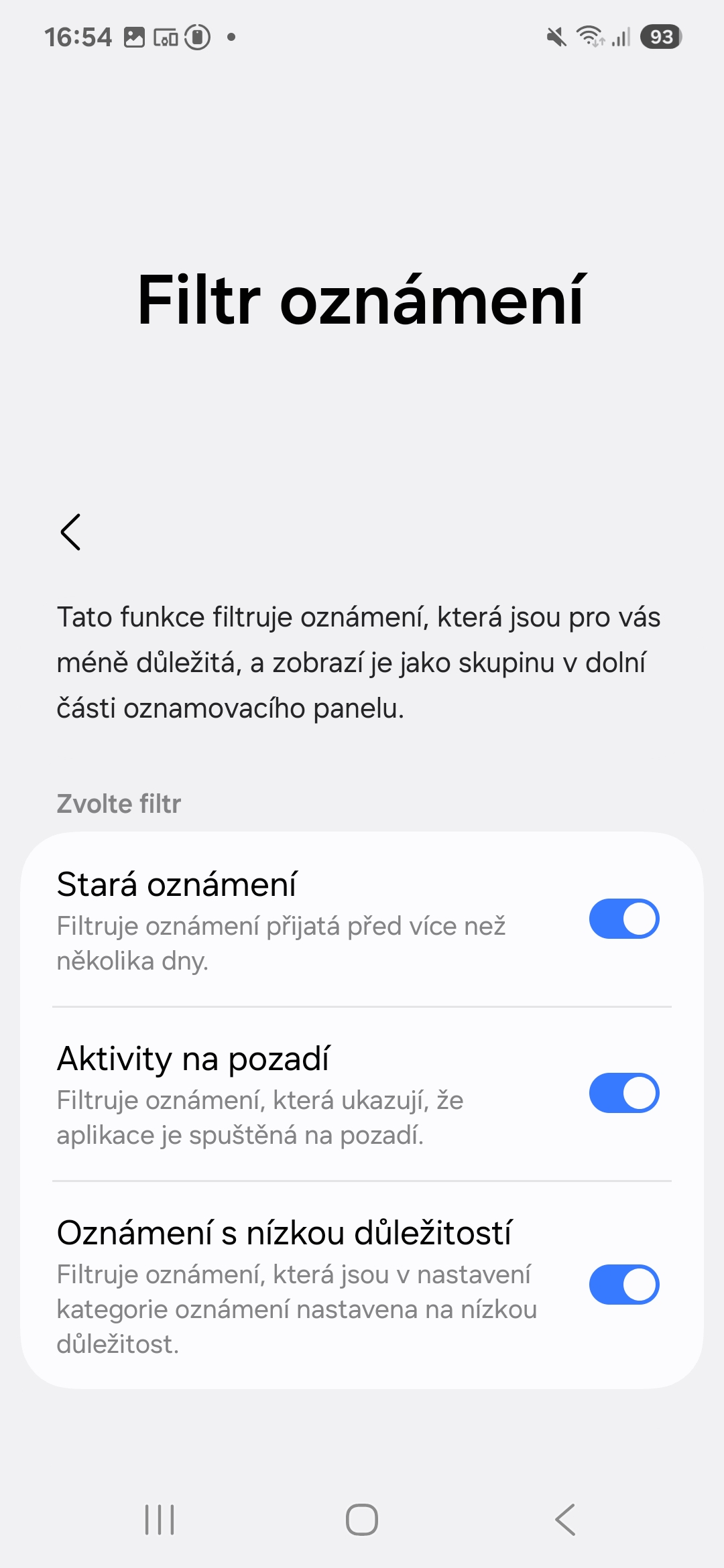Toggle Oznámení s nízkou důležitostí off
Viewport: 724px width, 1568px height.
tap(624, 1285)
